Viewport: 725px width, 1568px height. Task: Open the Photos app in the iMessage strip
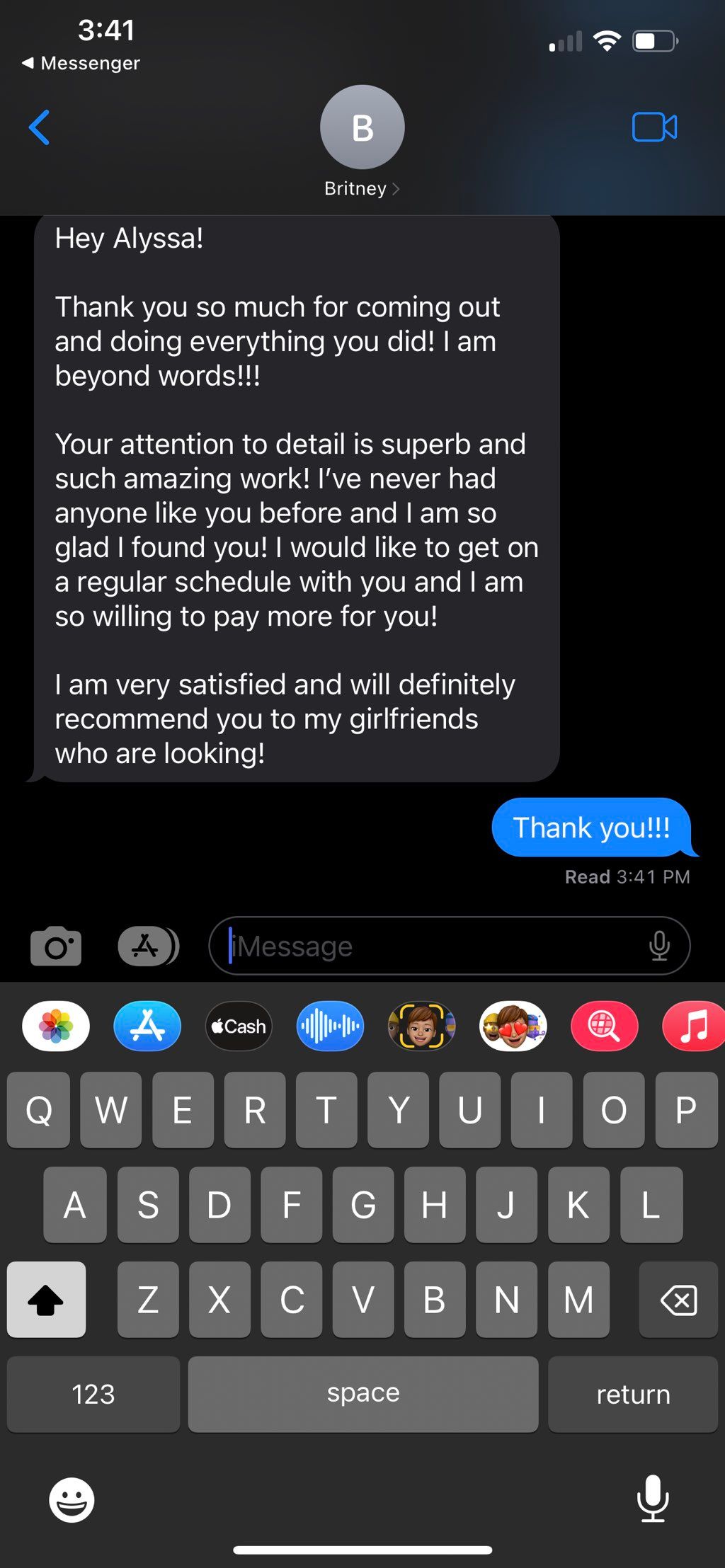point(56,1026)
